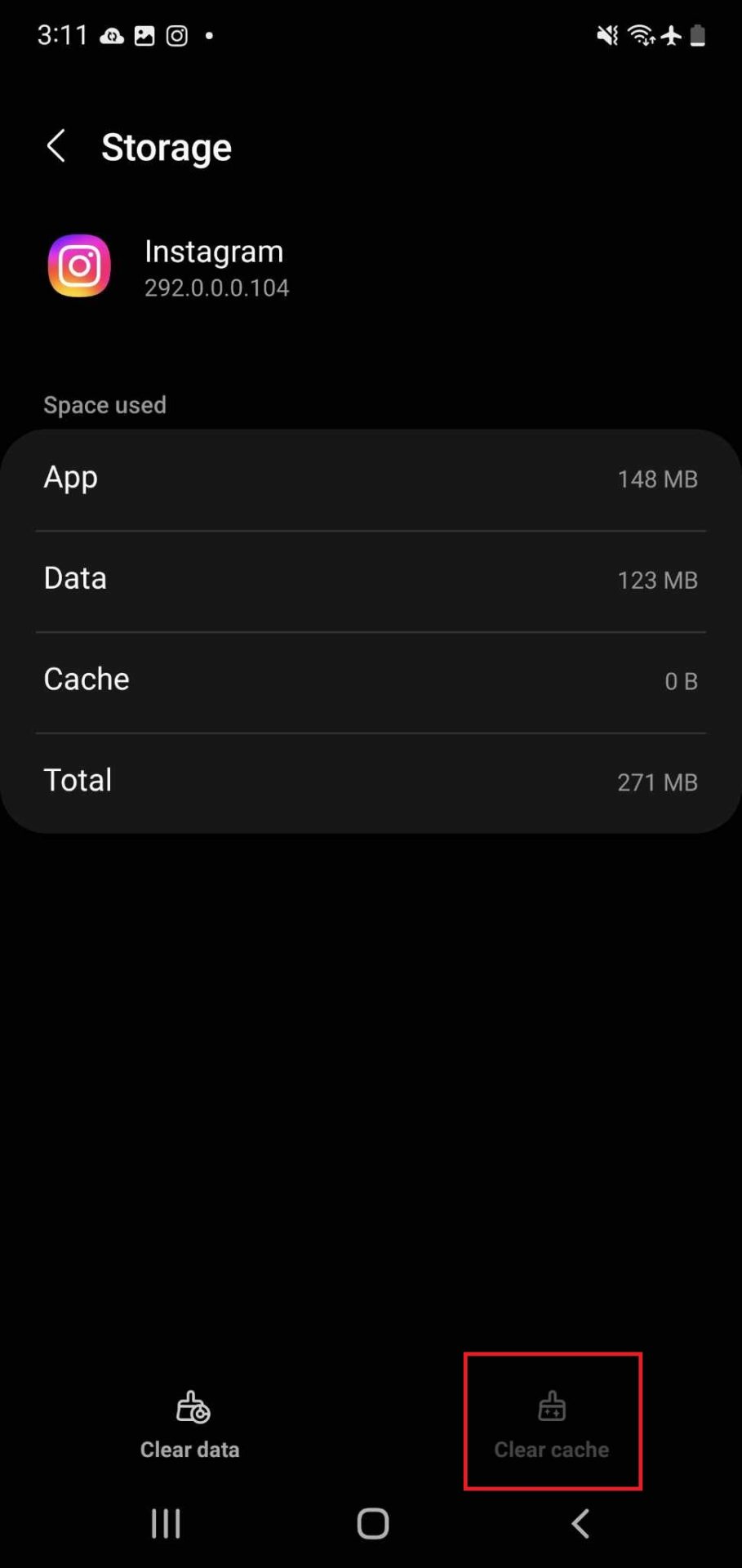
Task: Go to the home screen
Action: point(372,1524)
